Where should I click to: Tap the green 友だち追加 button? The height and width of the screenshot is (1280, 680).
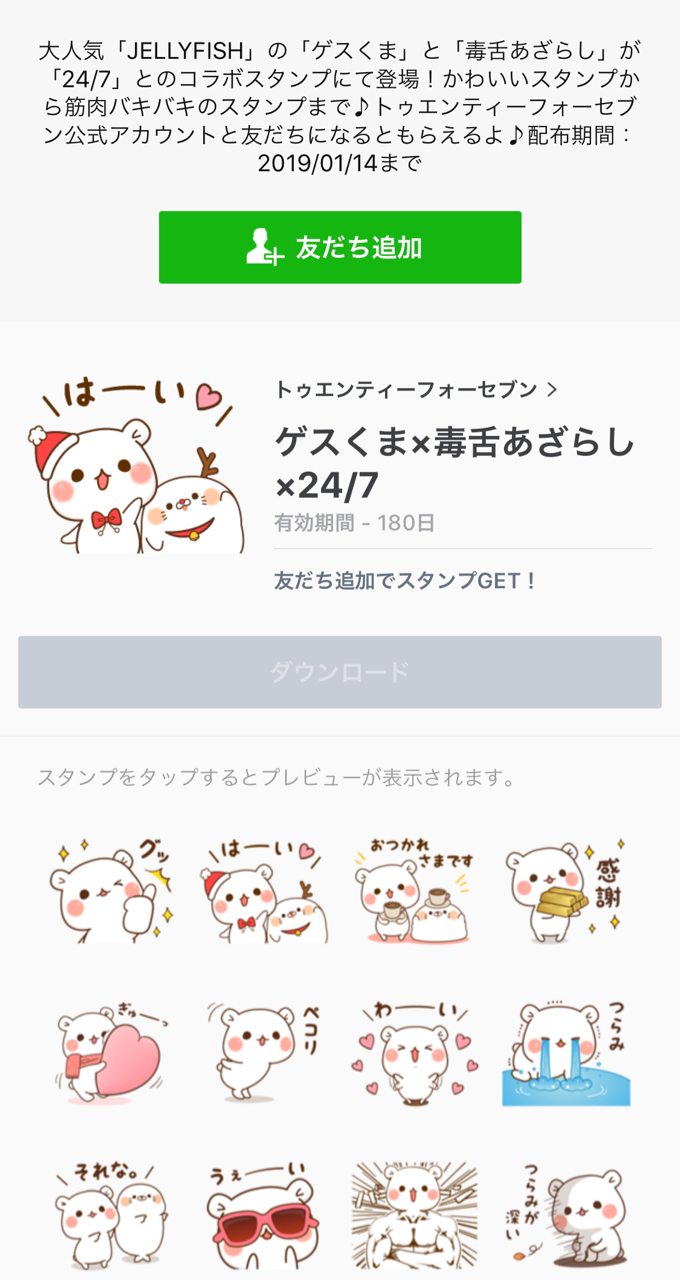click(x=340, y=247)
